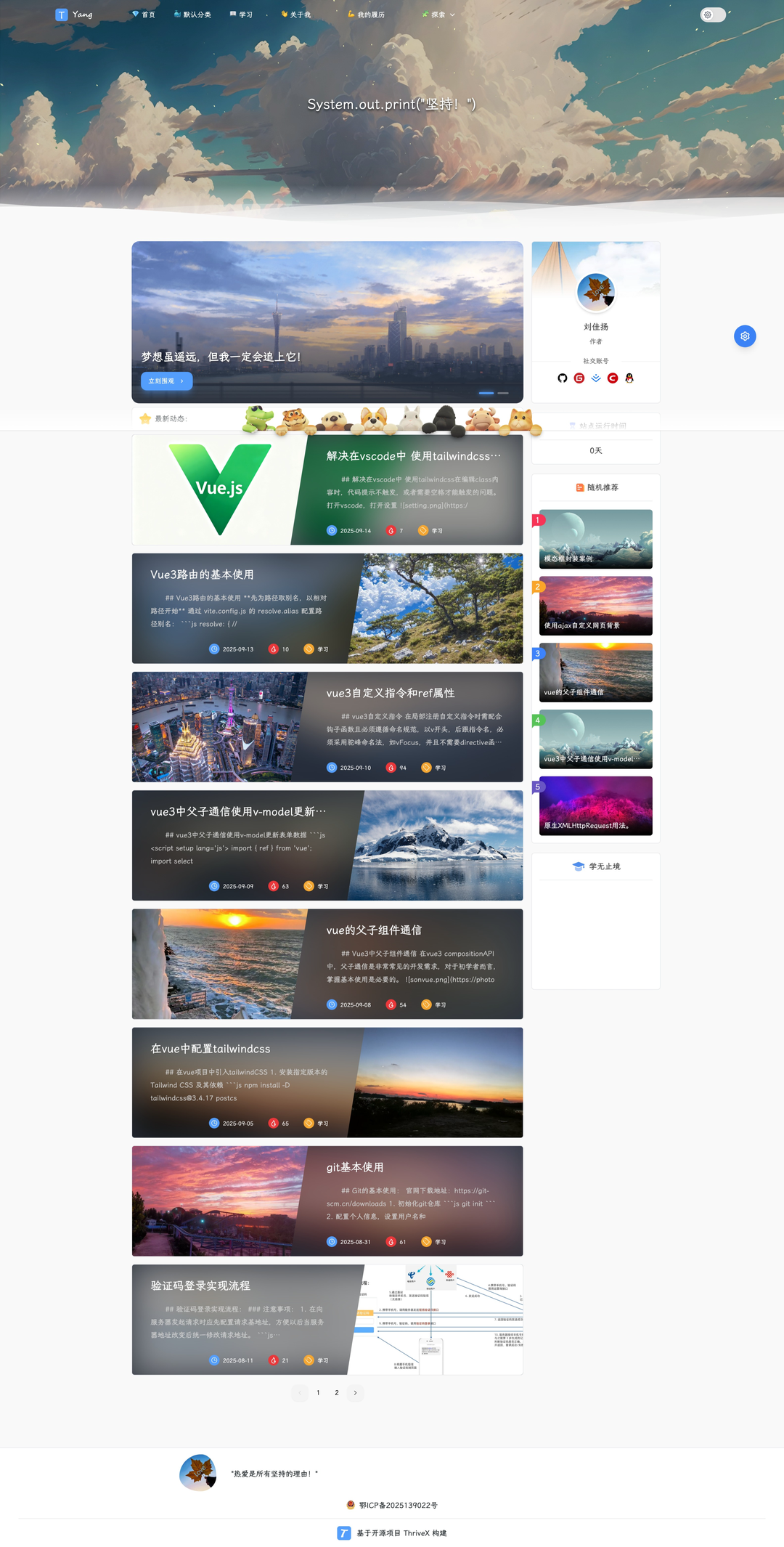Toggle the theme switch in header
The image size is (784, 1547).
712,15
